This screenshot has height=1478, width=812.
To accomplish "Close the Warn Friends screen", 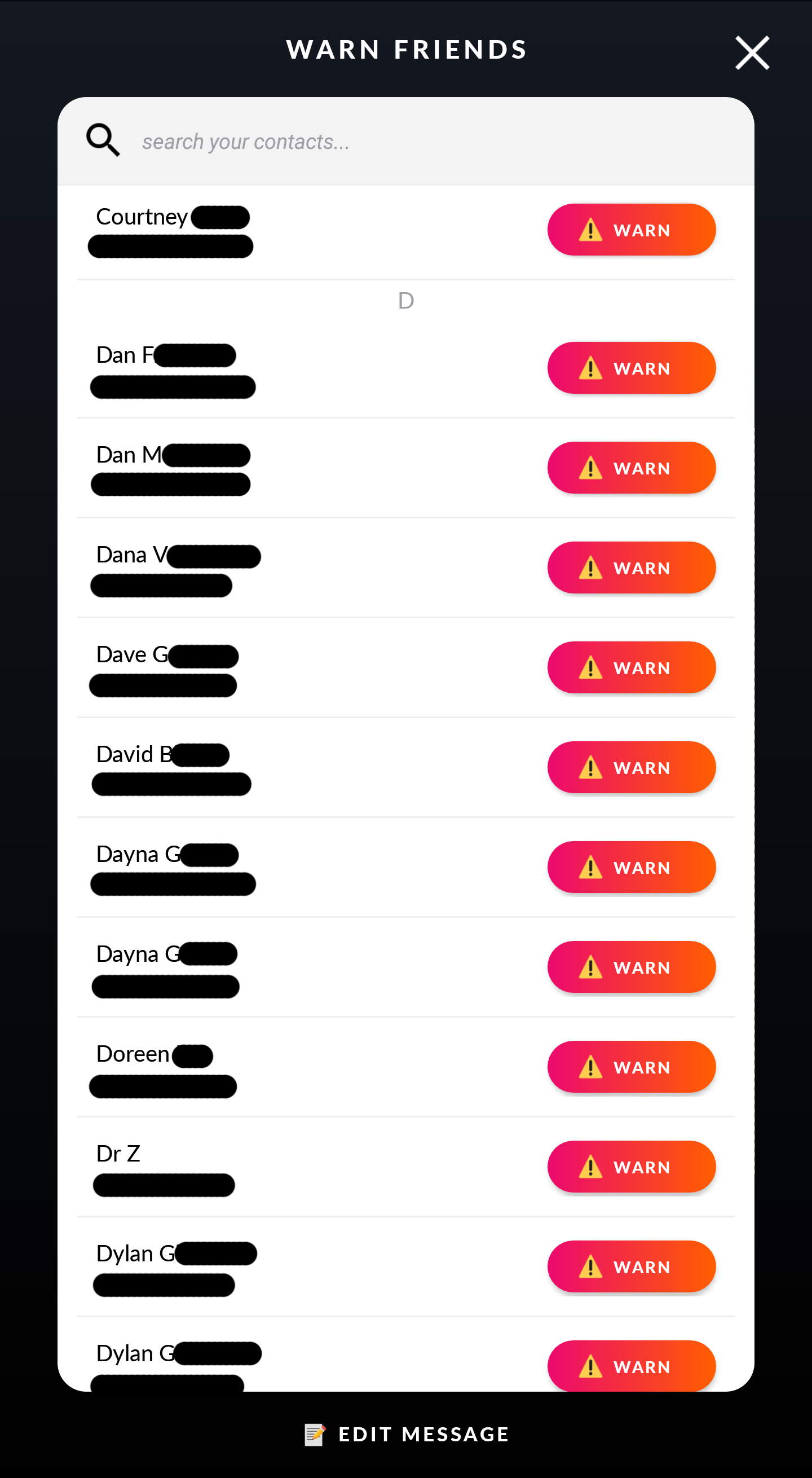I will pos(752,53).
